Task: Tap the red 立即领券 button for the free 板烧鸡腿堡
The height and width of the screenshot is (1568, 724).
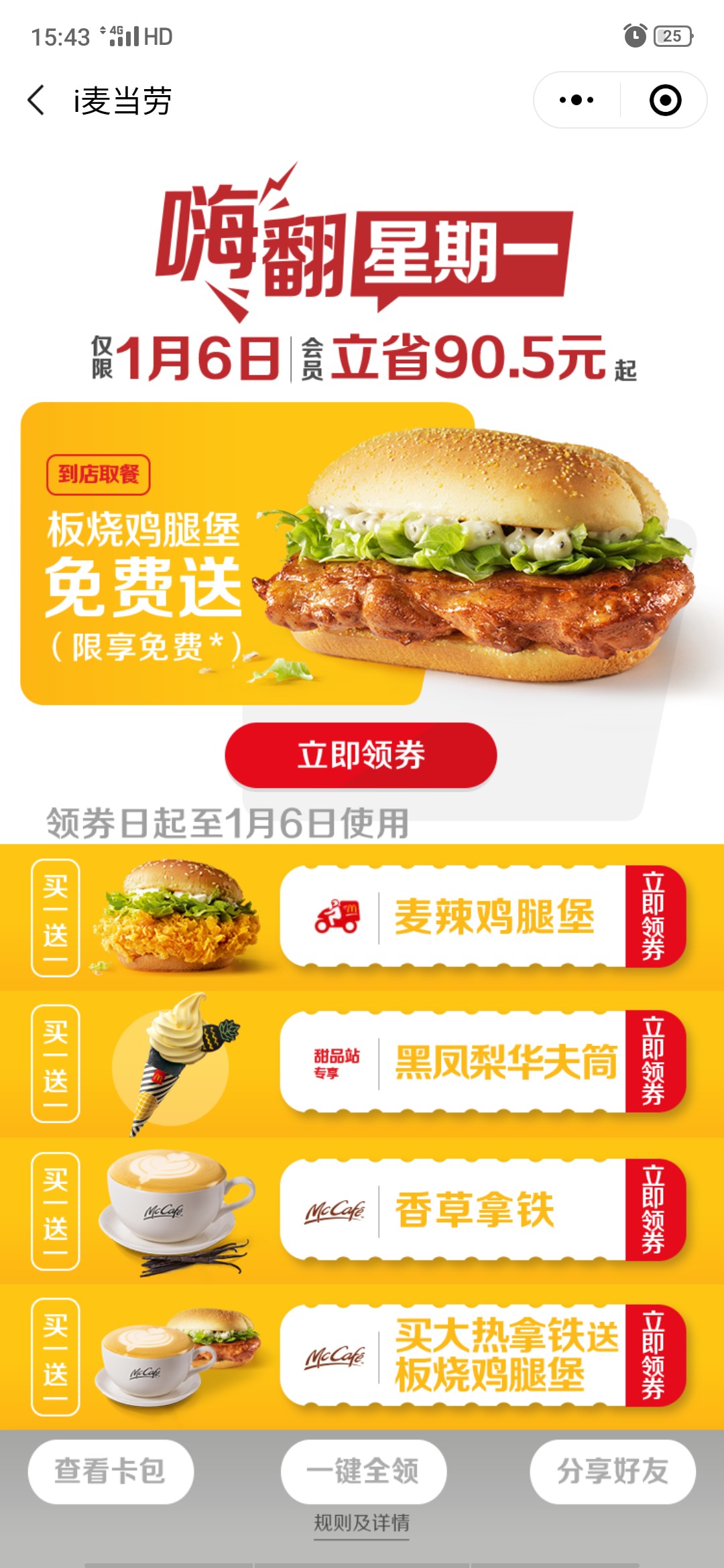Action: tap(361, 755)
